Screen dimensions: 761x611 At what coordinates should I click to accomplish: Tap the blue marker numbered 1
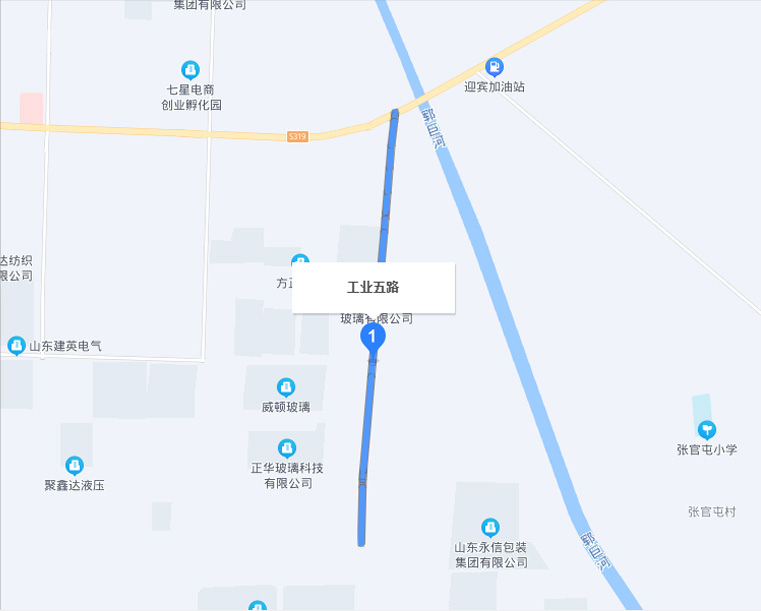373,338
